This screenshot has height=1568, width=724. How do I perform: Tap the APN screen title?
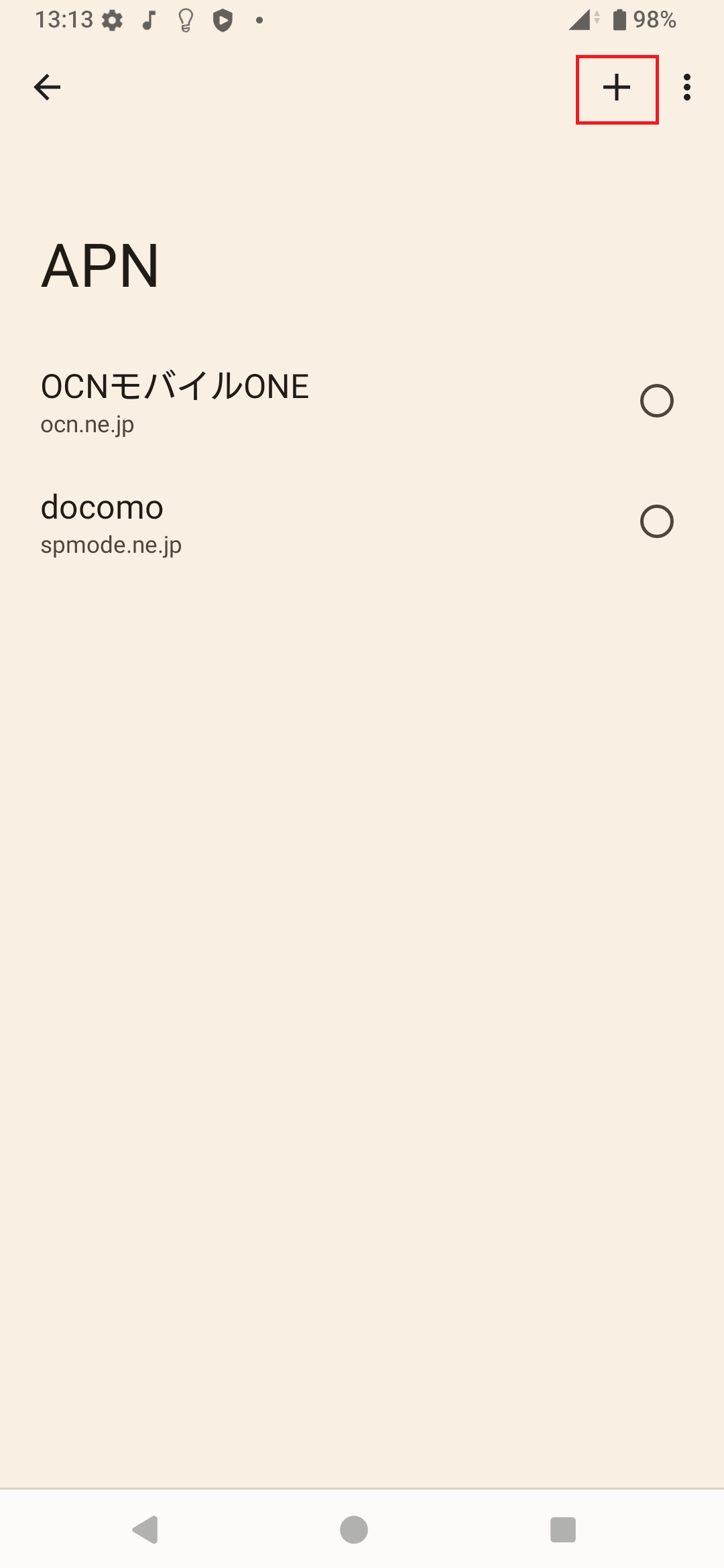coord(101,265)
